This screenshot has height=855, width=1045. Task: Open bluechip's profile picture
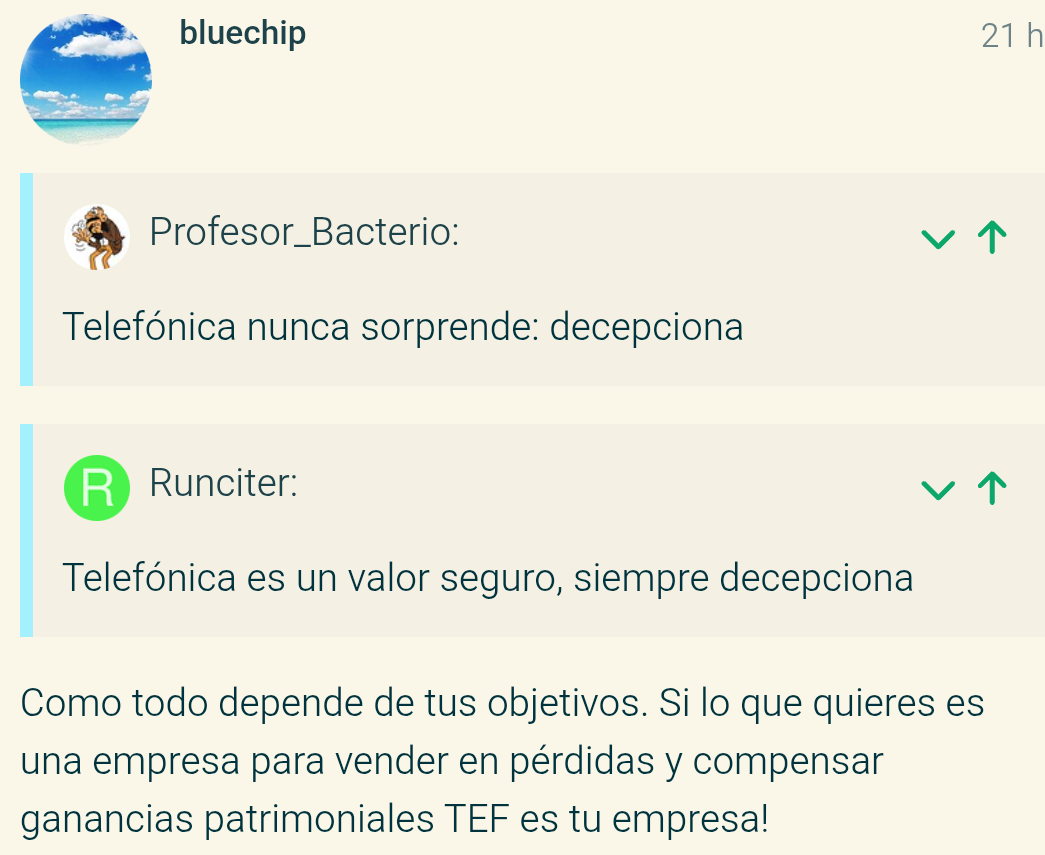pos(86,80)
